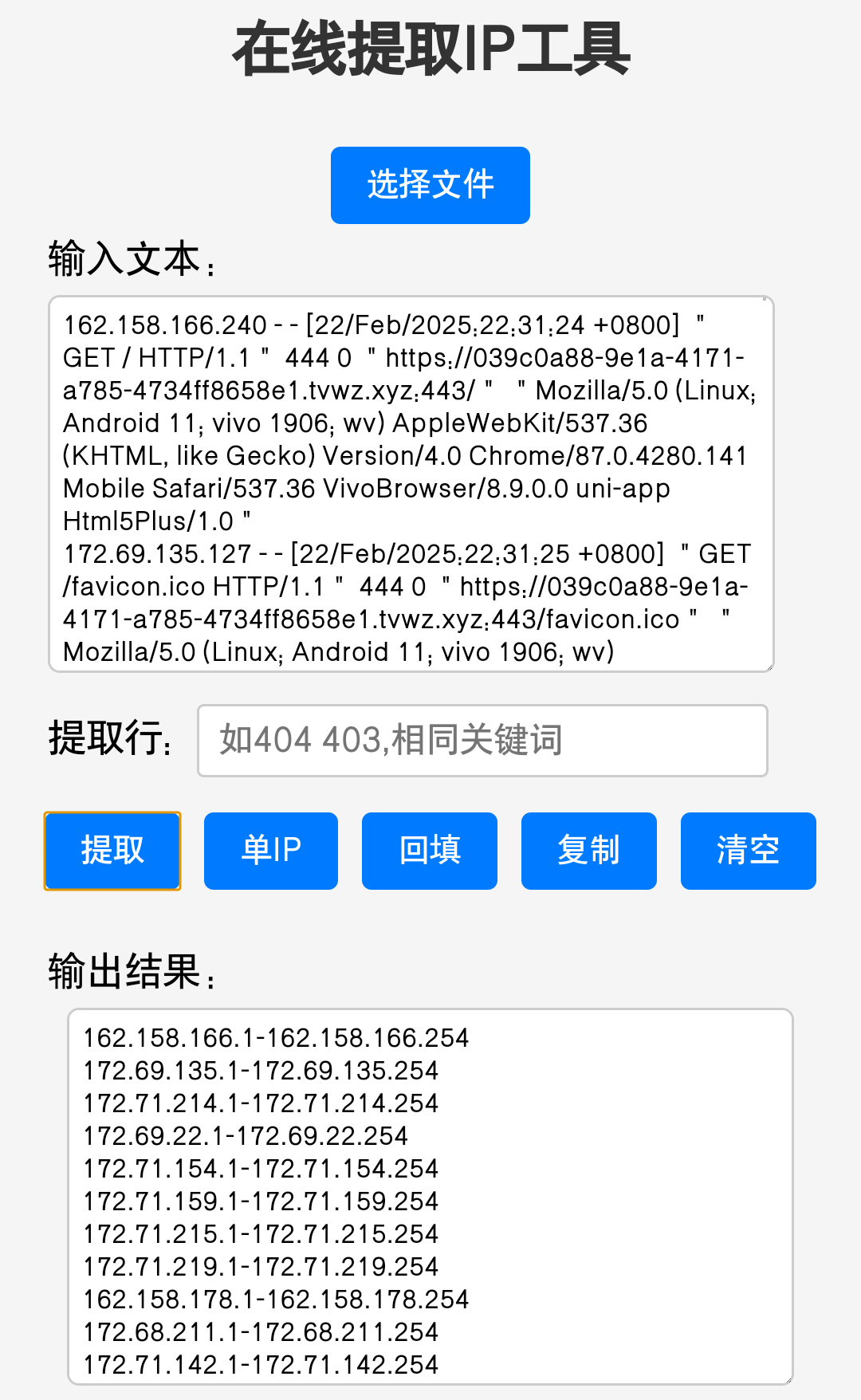Screen dimensions: 861x1400
Task: Focus the 输入文本 log text area
Action: (x=411, y=484)
